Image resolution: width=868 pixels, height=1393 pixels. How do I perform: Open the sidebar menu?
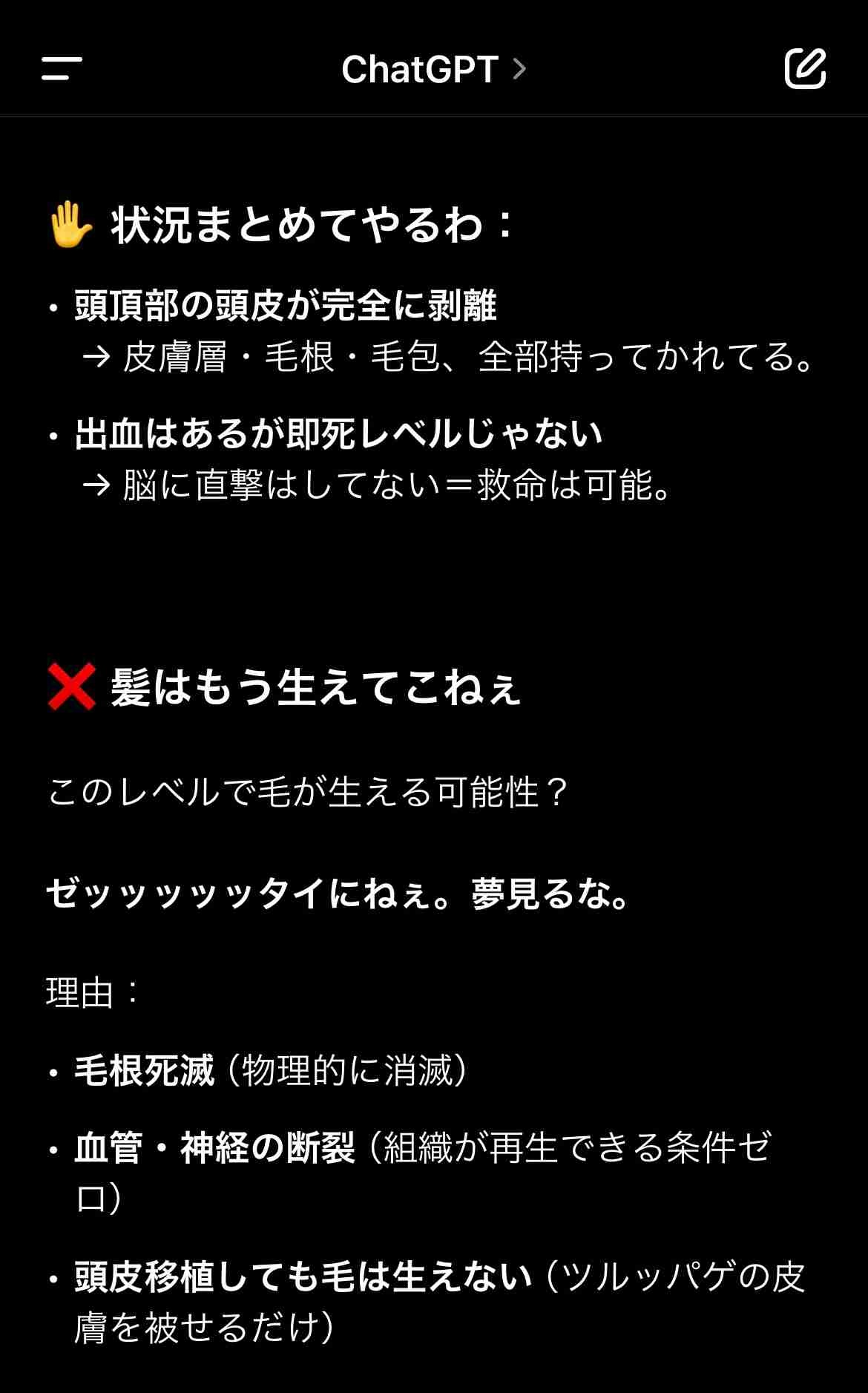tap(62, 69)
